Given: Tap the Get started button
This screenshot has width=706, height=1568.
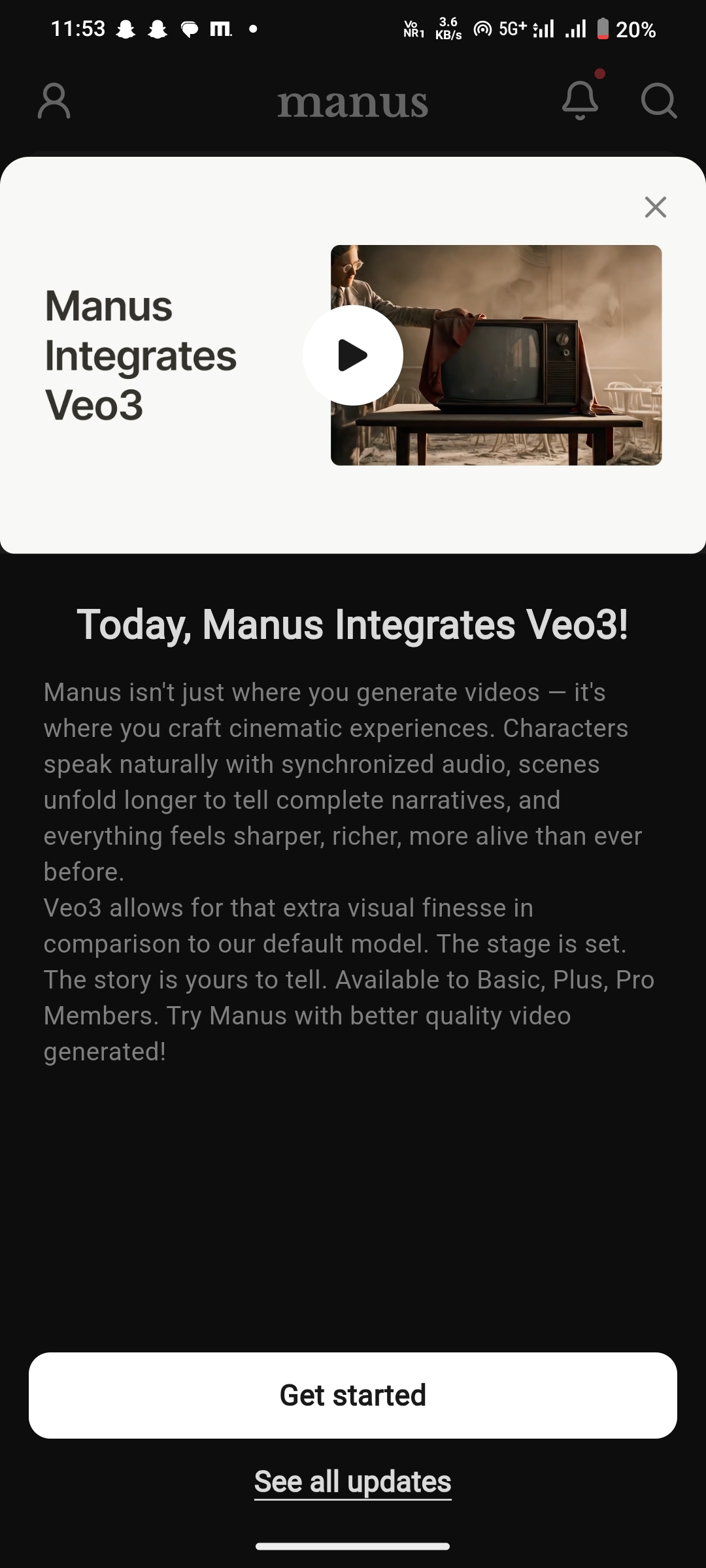Looking at the screenshot, I should 353,1395.
